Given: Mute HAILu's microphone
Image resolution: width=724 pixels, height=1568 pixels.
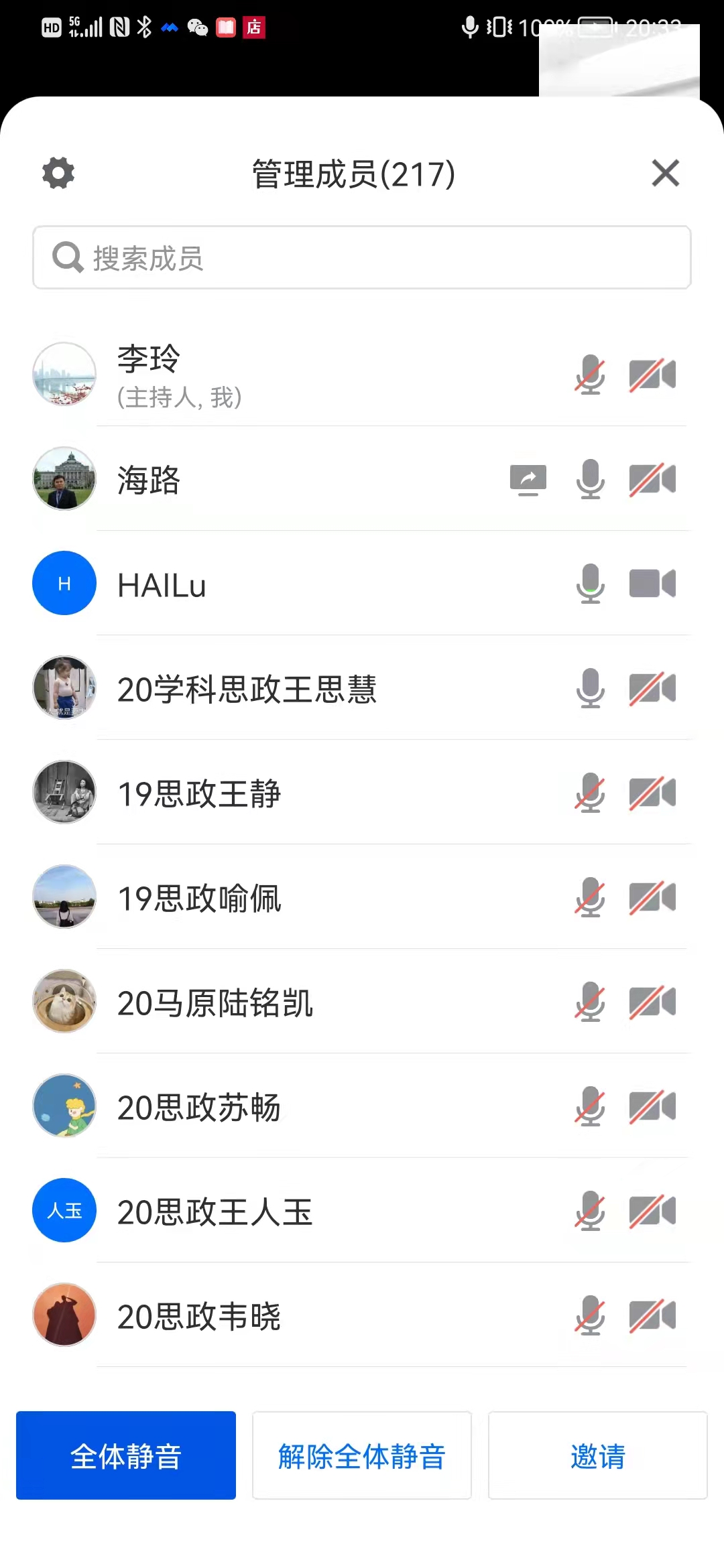Looking at the screenshot, I should (x=591, y=584).
